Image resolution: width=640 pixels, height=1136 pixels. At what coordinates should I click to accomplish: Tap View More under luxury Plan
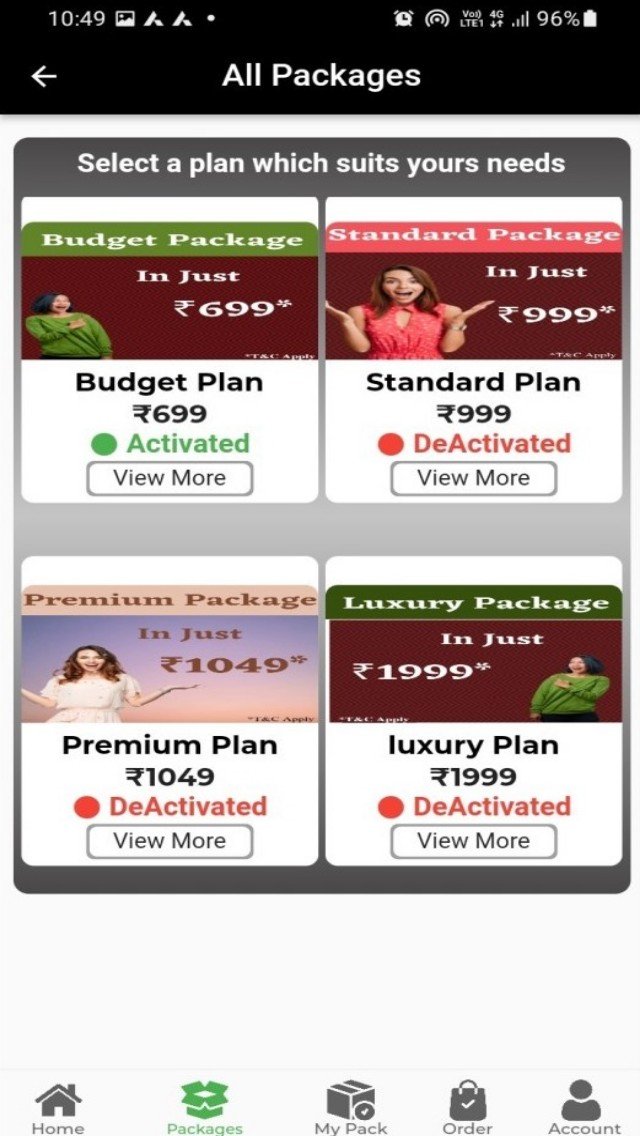tap(473, 841)
